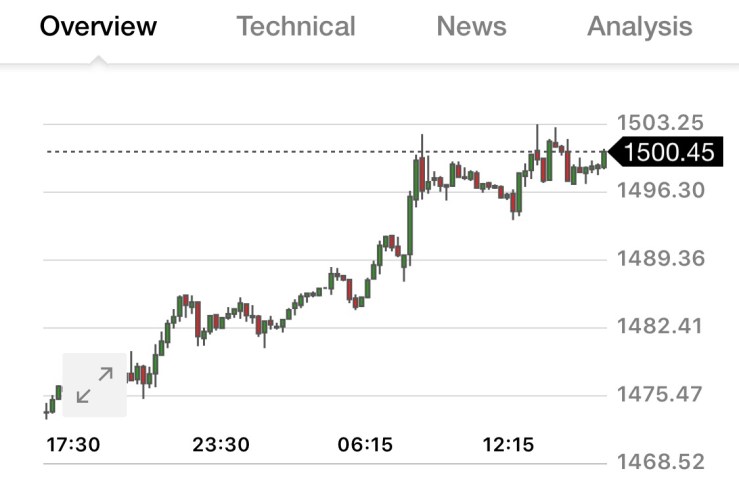The width and height of the screenshot is (739, 492).
Task: Switch to the Analysis tab
Action: [x=639, y=27]
